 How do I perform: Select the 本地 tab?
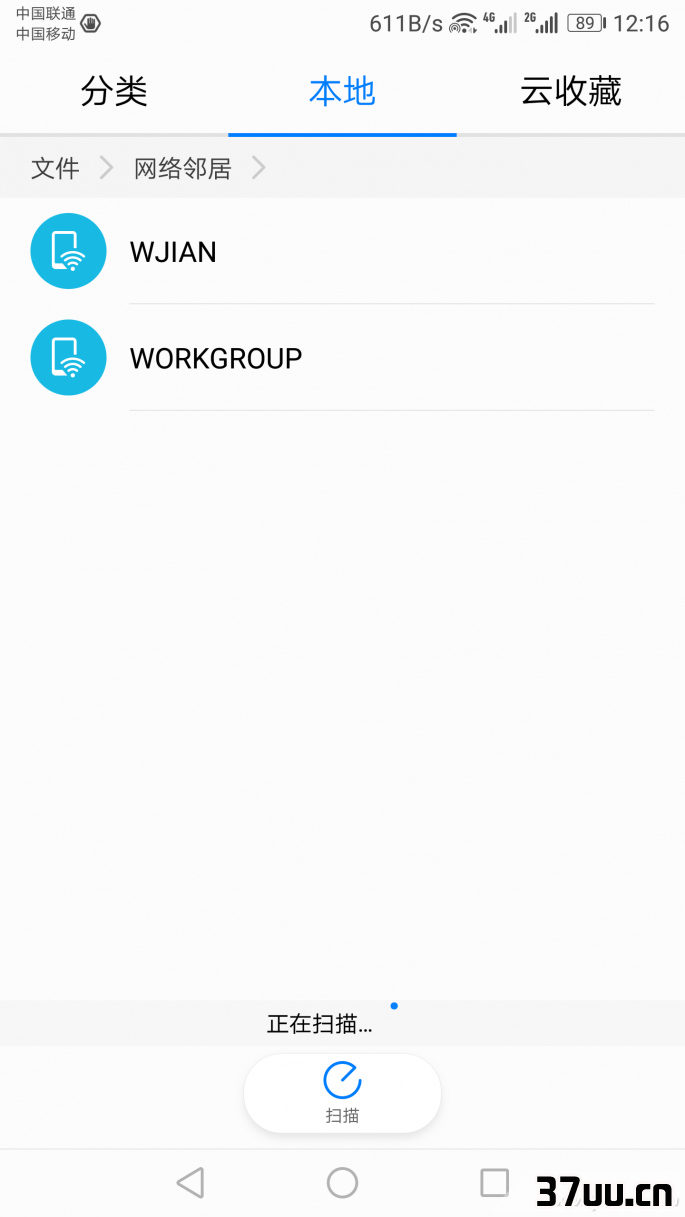[x=342, y=92]
